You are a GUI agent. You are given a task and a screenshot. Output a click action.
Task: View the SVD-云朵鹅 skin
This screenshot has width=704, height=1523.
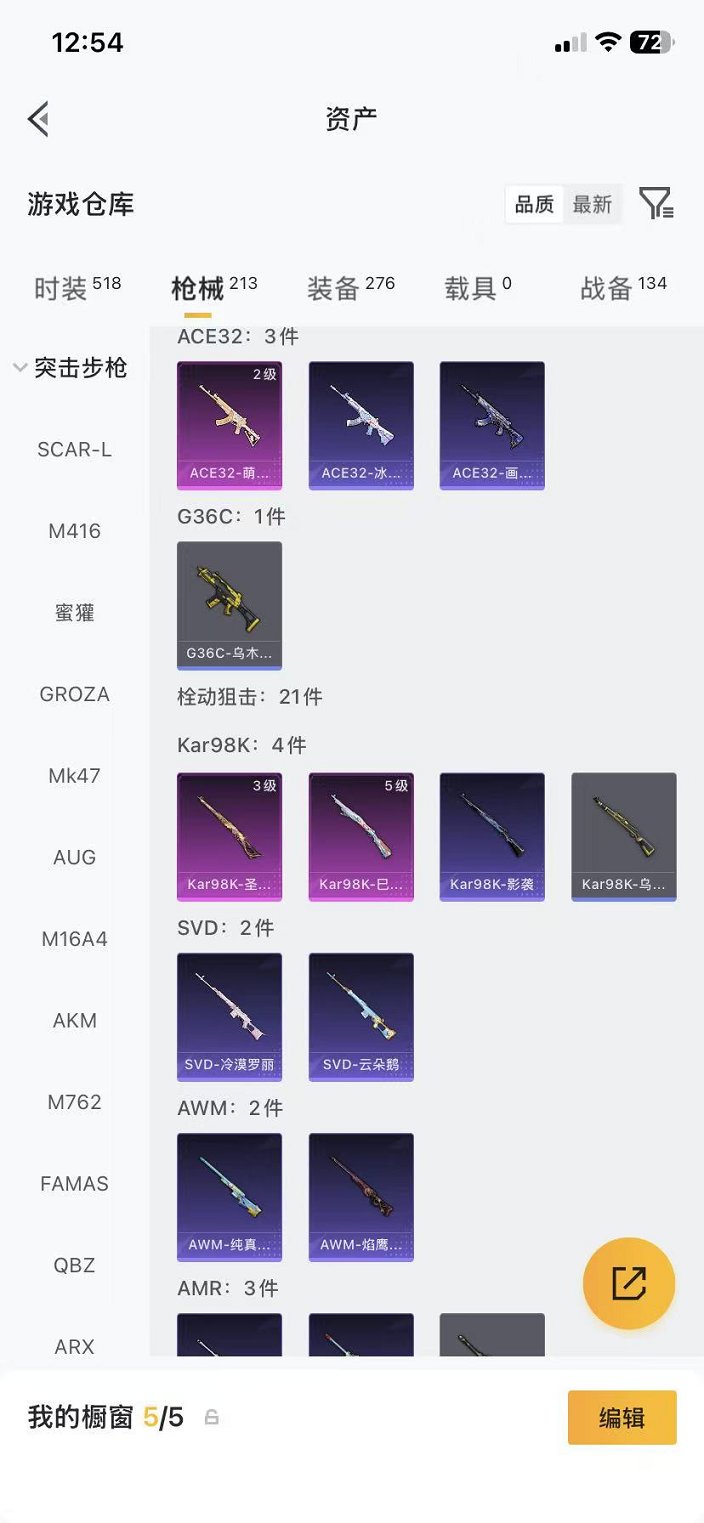click(x=361, y=1016)
